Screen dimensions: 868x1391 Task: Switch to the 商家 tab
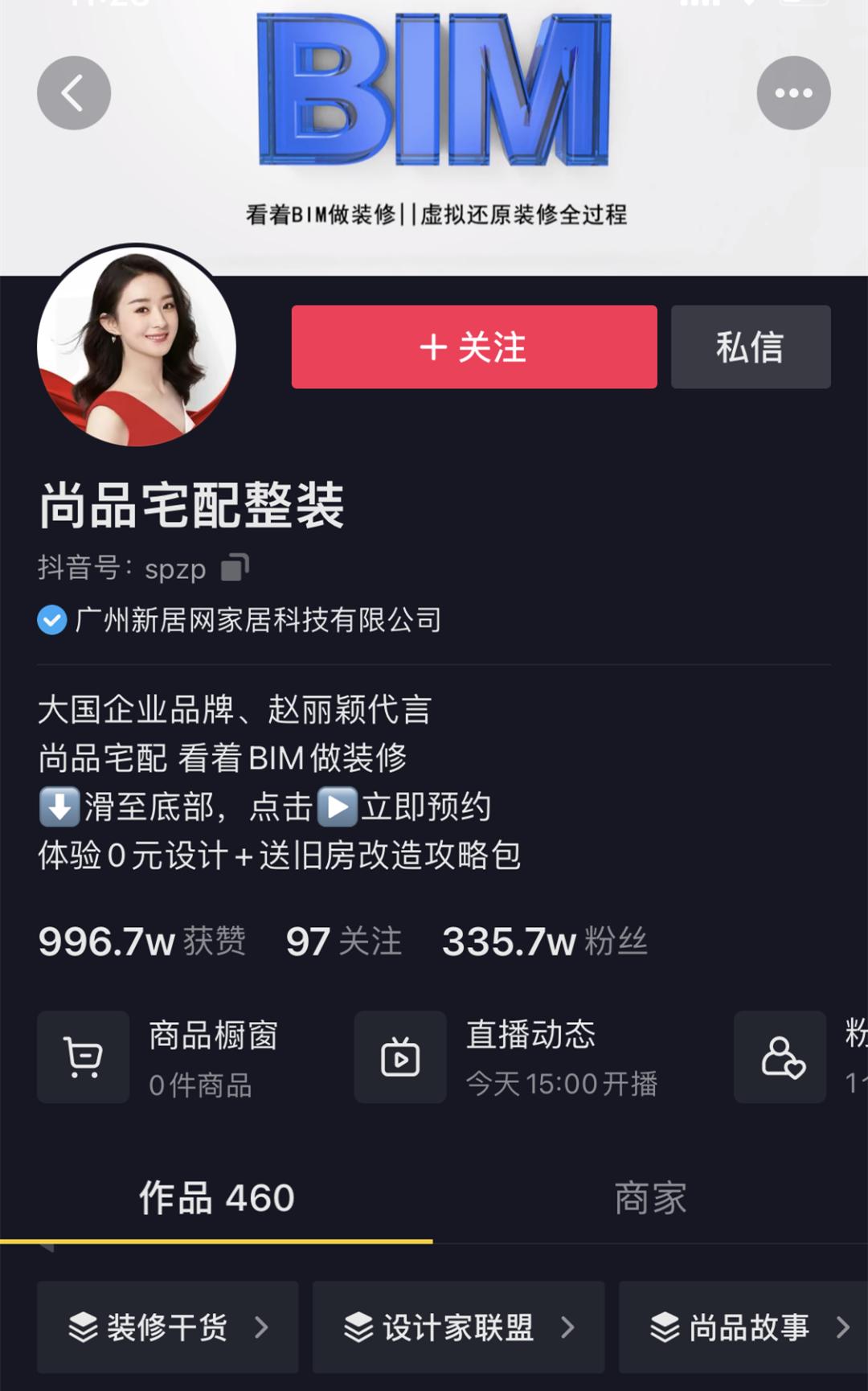(650, 1198)
